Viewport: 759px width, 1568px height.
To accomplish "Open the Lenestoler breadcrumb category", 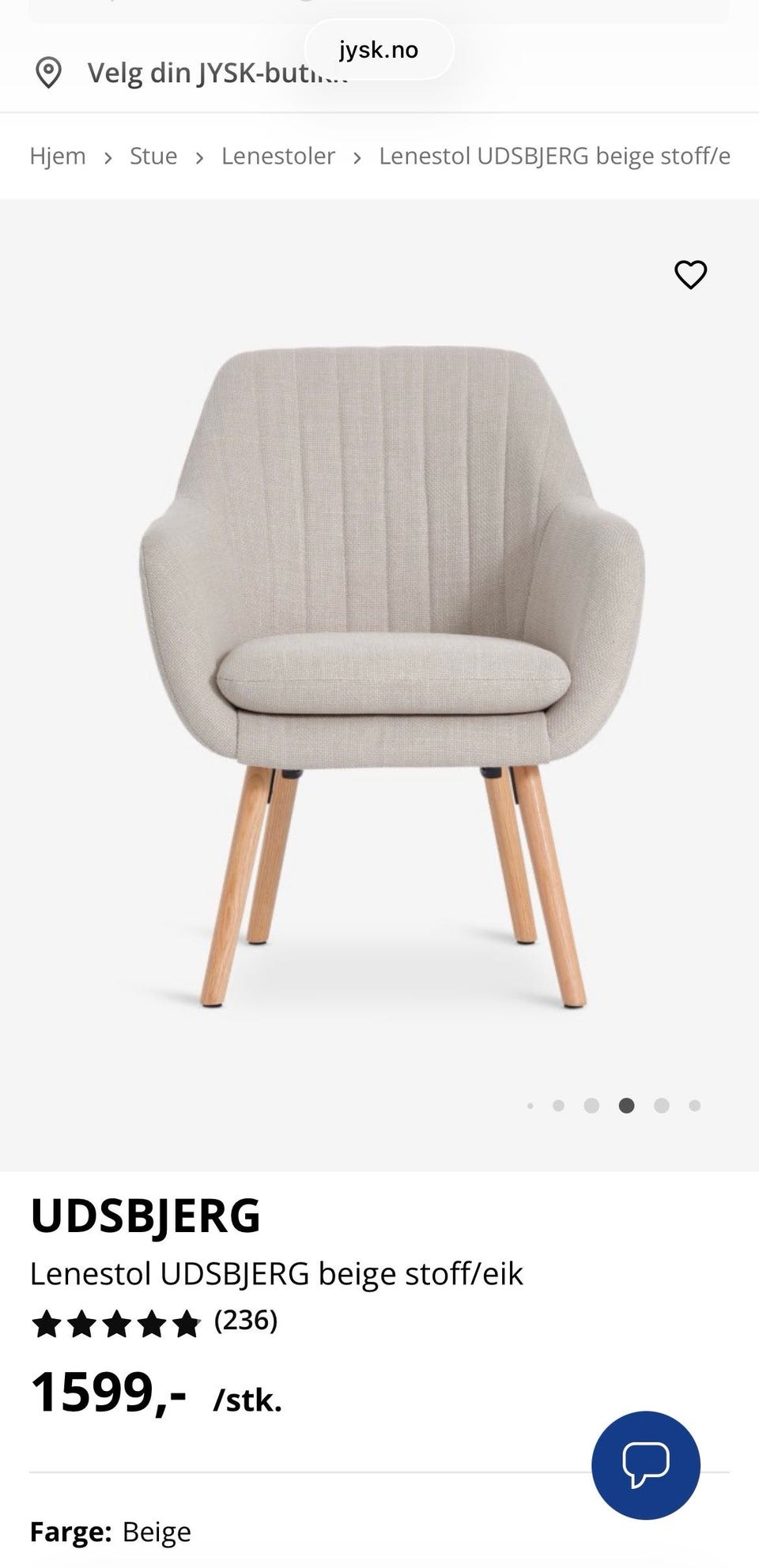I will point(278,156).
